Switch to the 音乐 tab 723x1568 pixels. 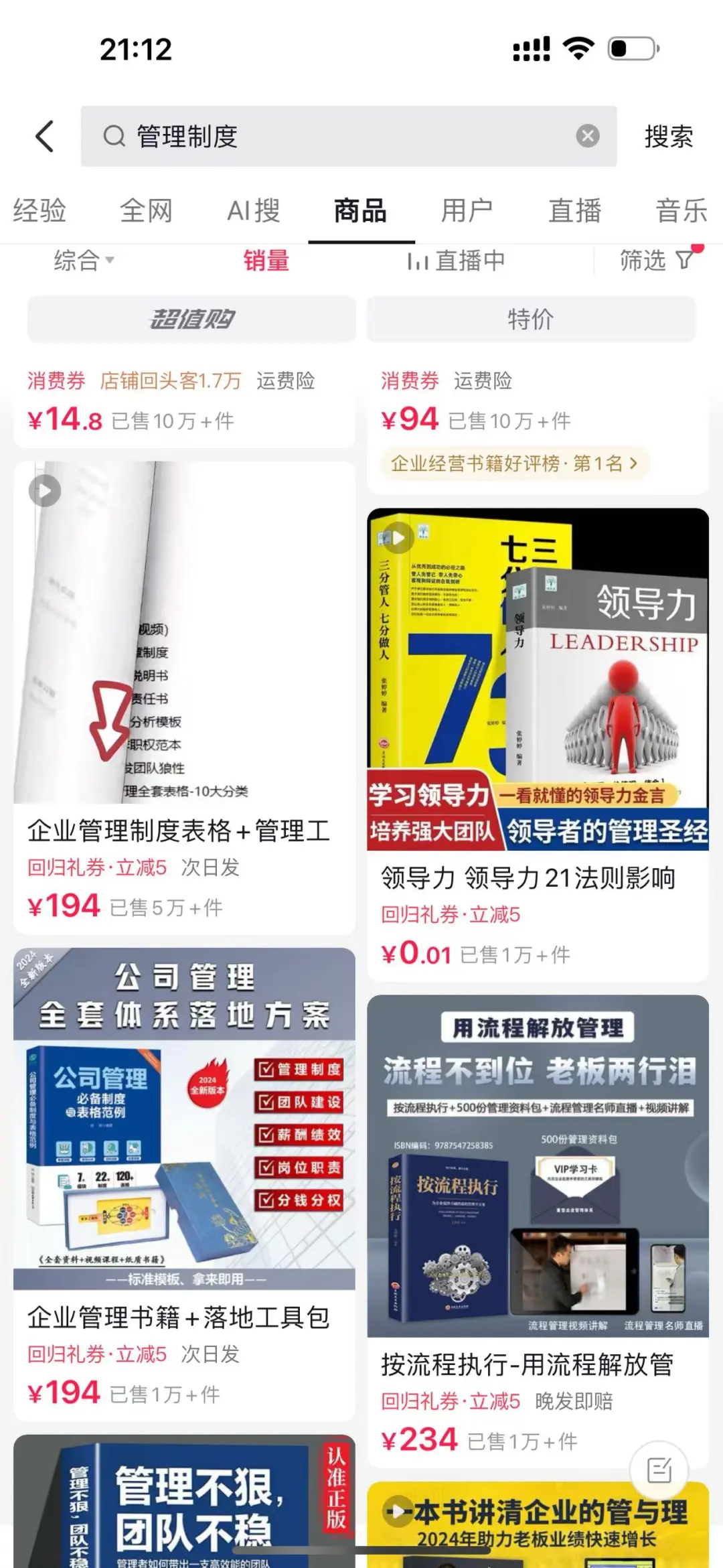[681, 210]
